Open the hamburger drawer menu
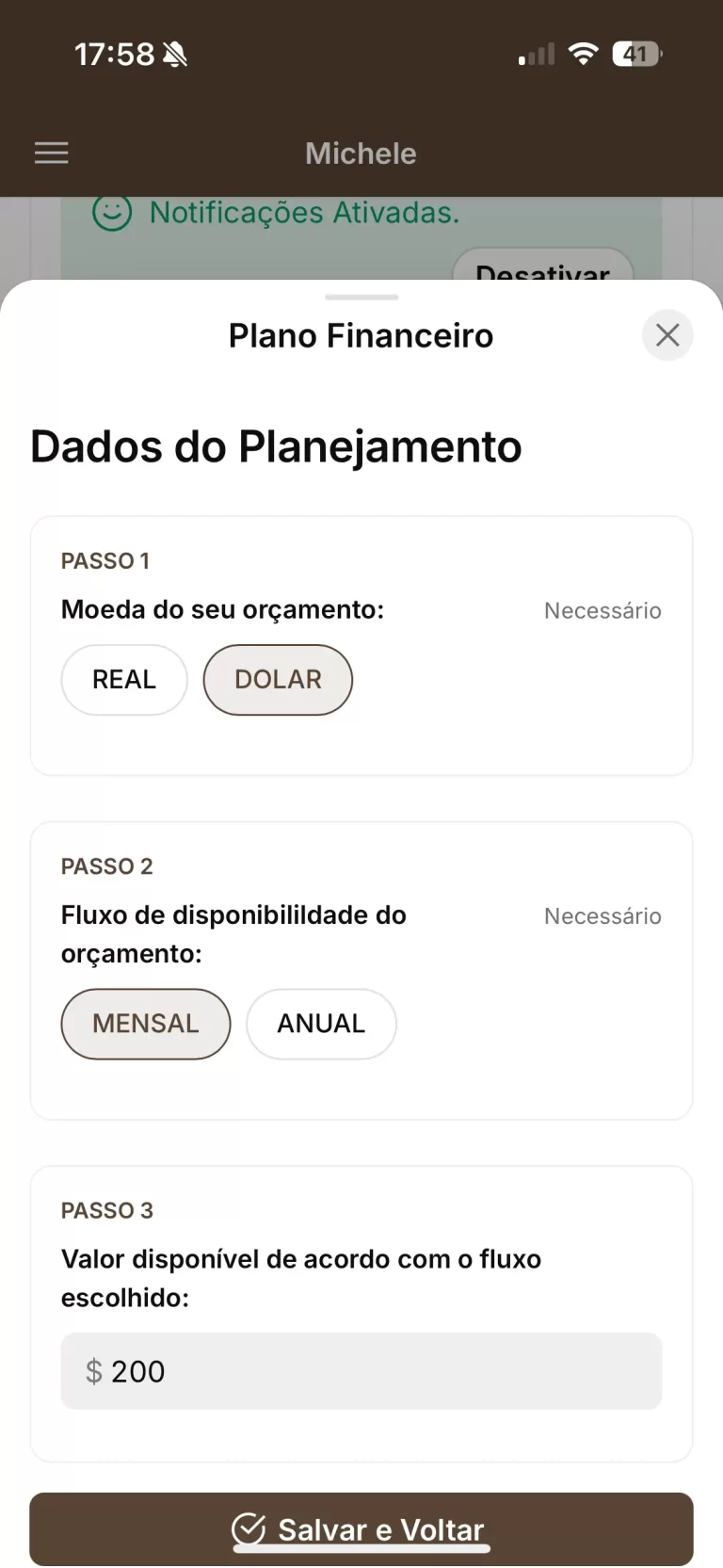This screenshot has width=723, height=1568. (x=52, y=153)
